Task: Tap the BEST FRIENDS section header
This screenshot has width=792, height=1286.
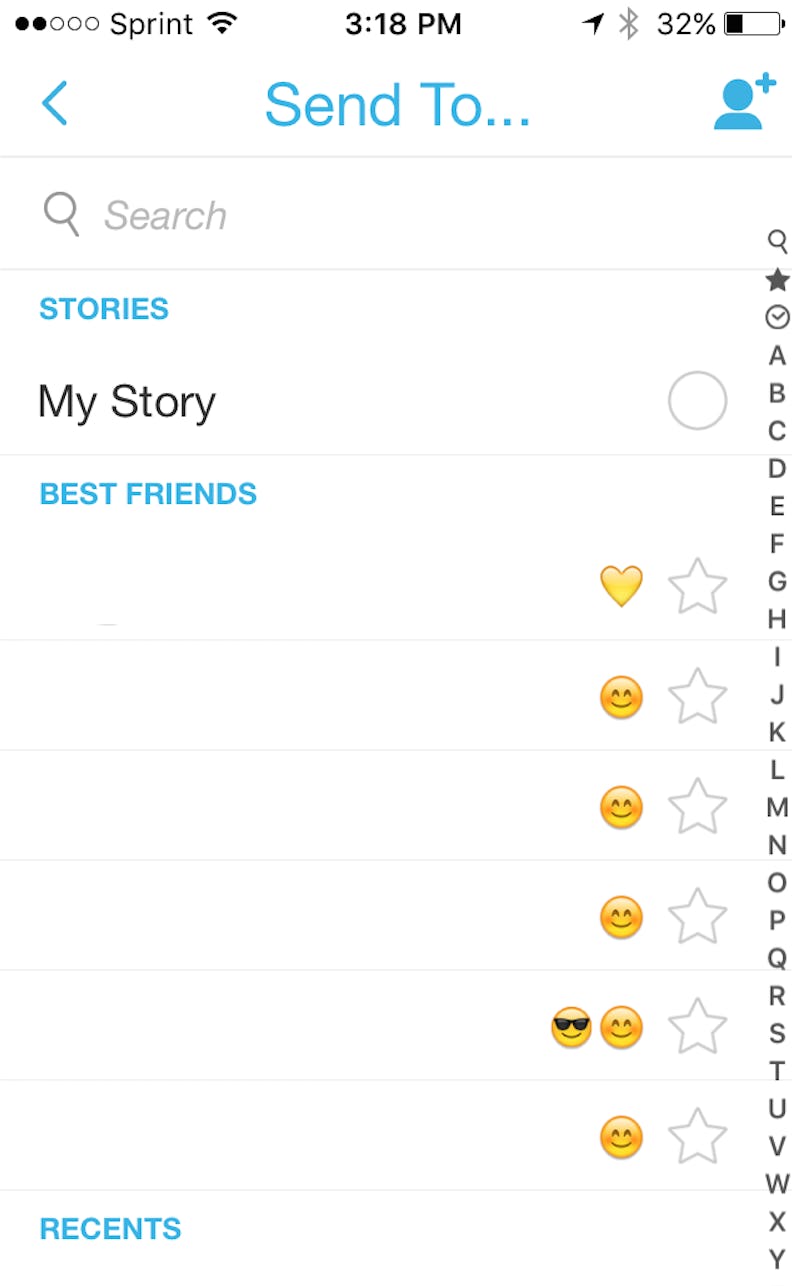Action: click(147, 493)
